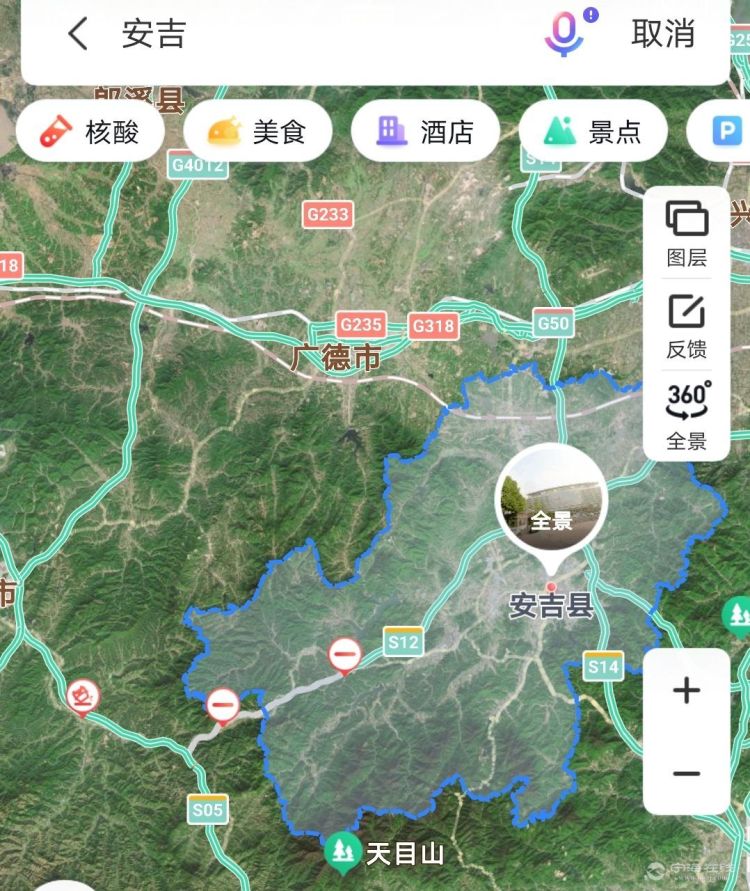Cancel the search with 取消
The width and height of the screenshot is (750, 891).
[663, 33]
